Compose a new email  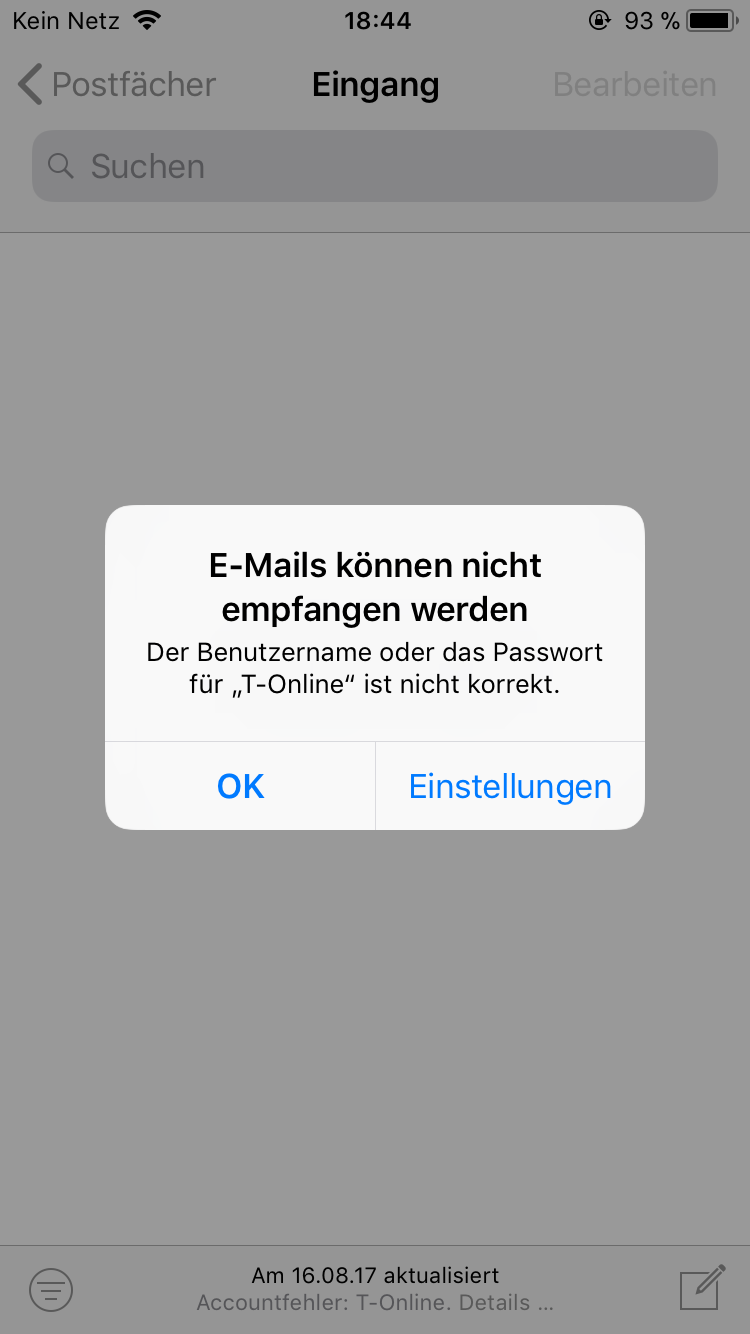701,1287
